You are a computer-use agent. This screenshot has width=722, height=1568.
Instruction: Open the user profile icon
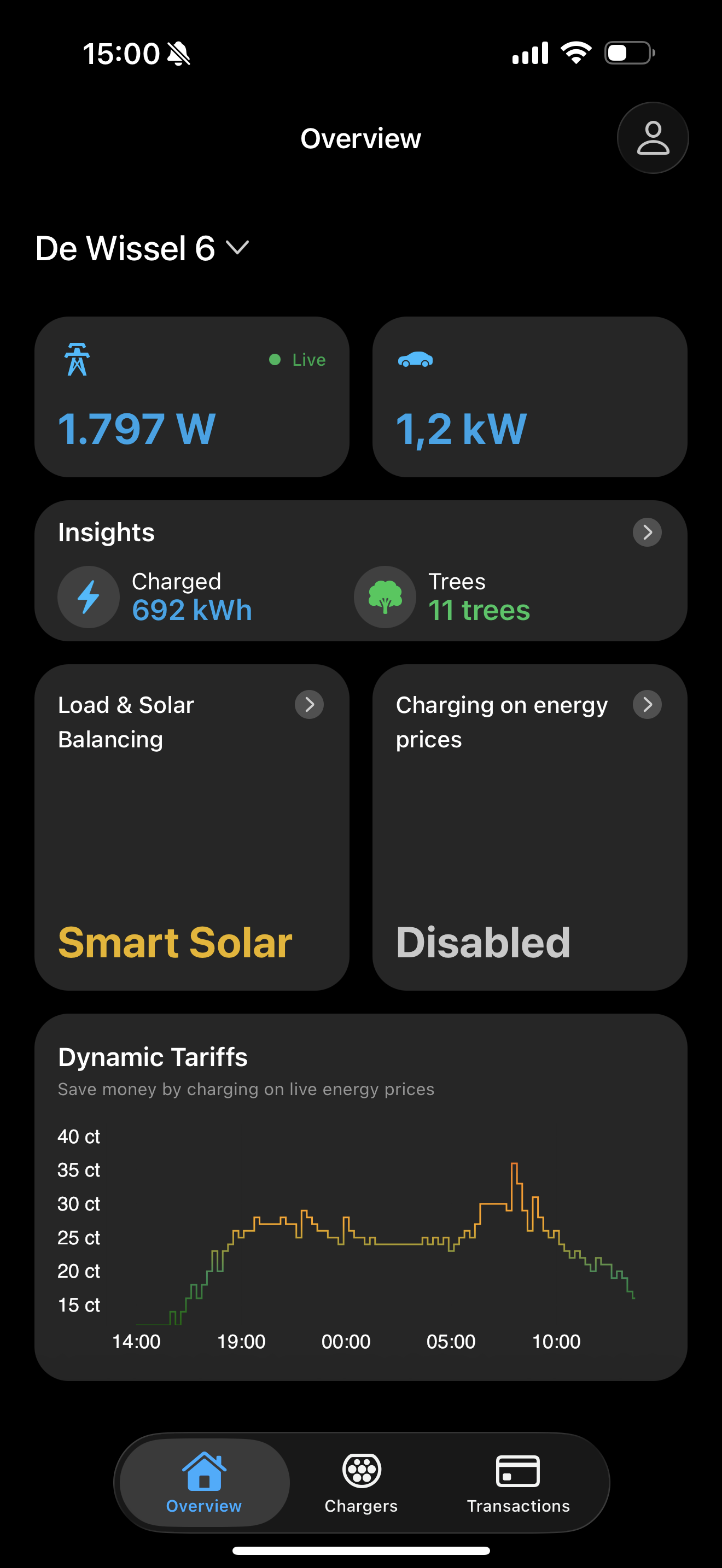point(653,138)
